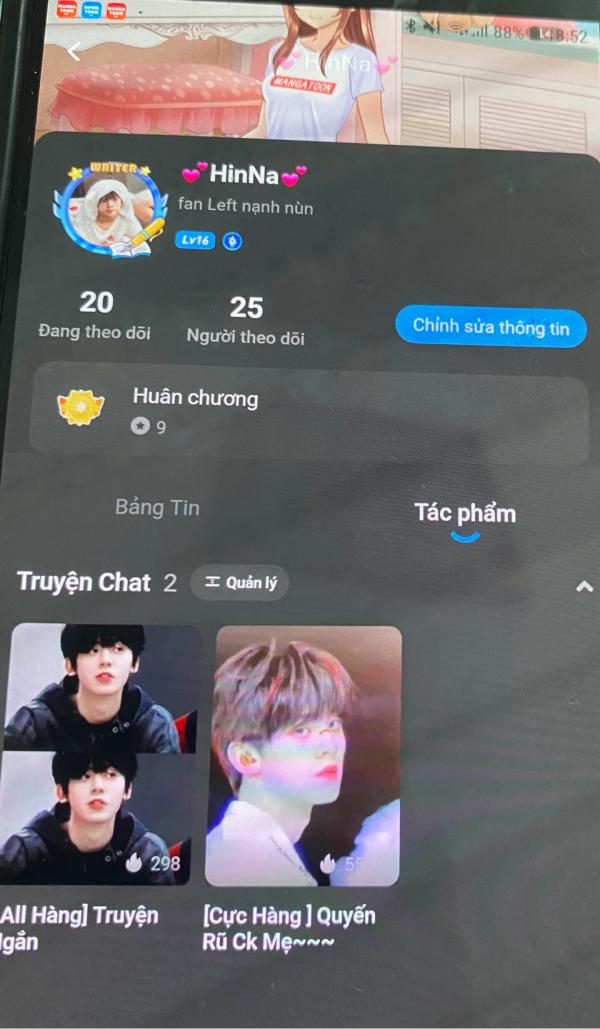The image size is (600, 1029).
Task: Tap the Quản lý manage button
Action: click(240, 583)
